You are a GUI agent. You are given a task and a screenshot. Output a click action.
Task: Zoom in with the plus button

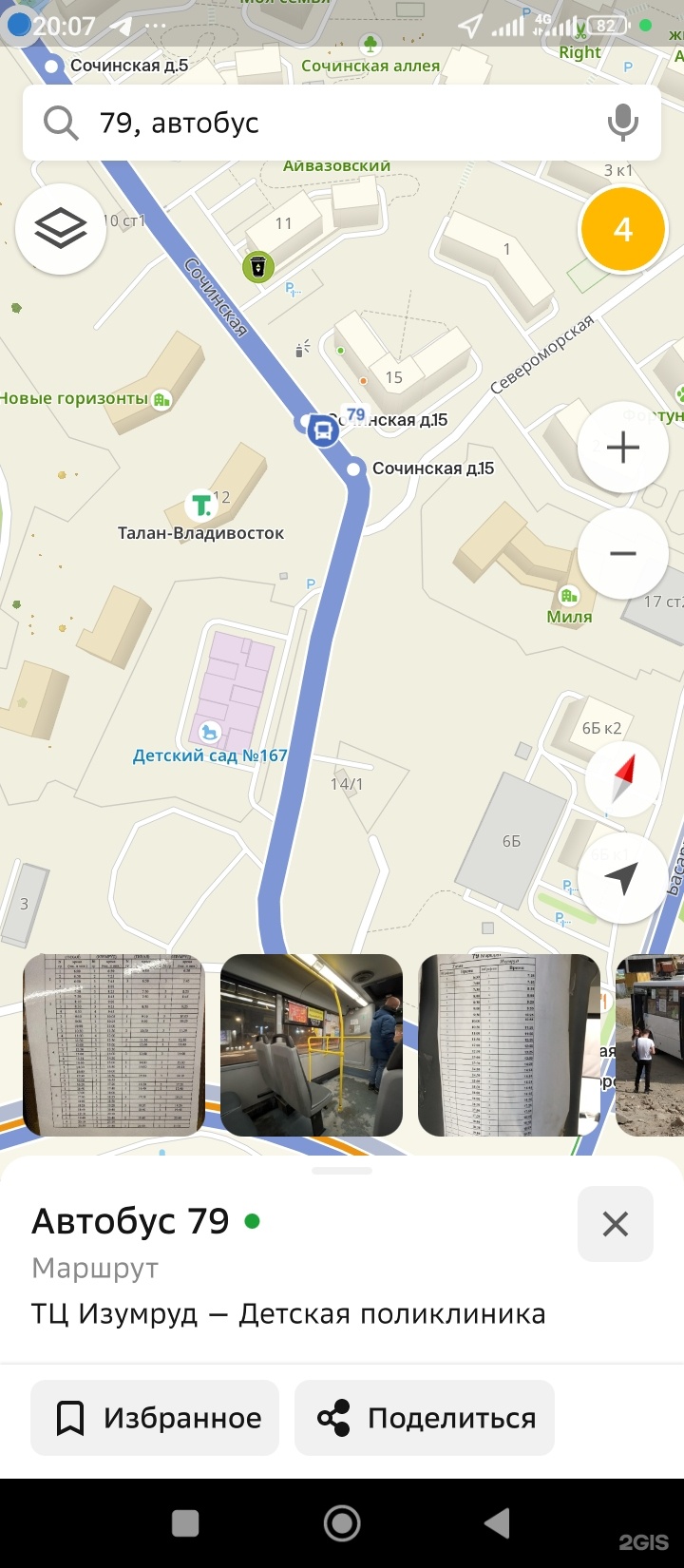click(x=622, y=448)
